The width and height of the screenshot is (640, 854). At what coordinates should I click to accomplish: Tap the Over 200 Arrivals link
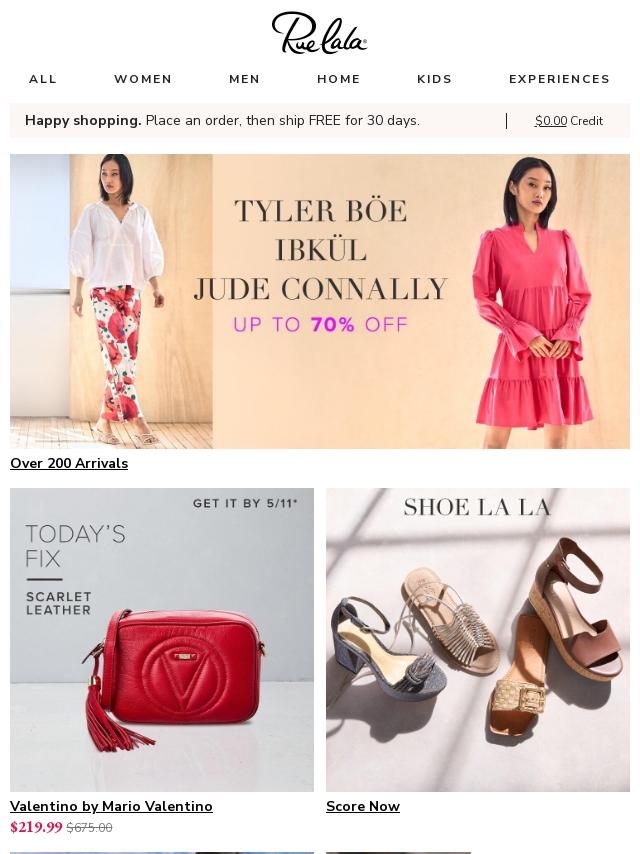(69, 464)
